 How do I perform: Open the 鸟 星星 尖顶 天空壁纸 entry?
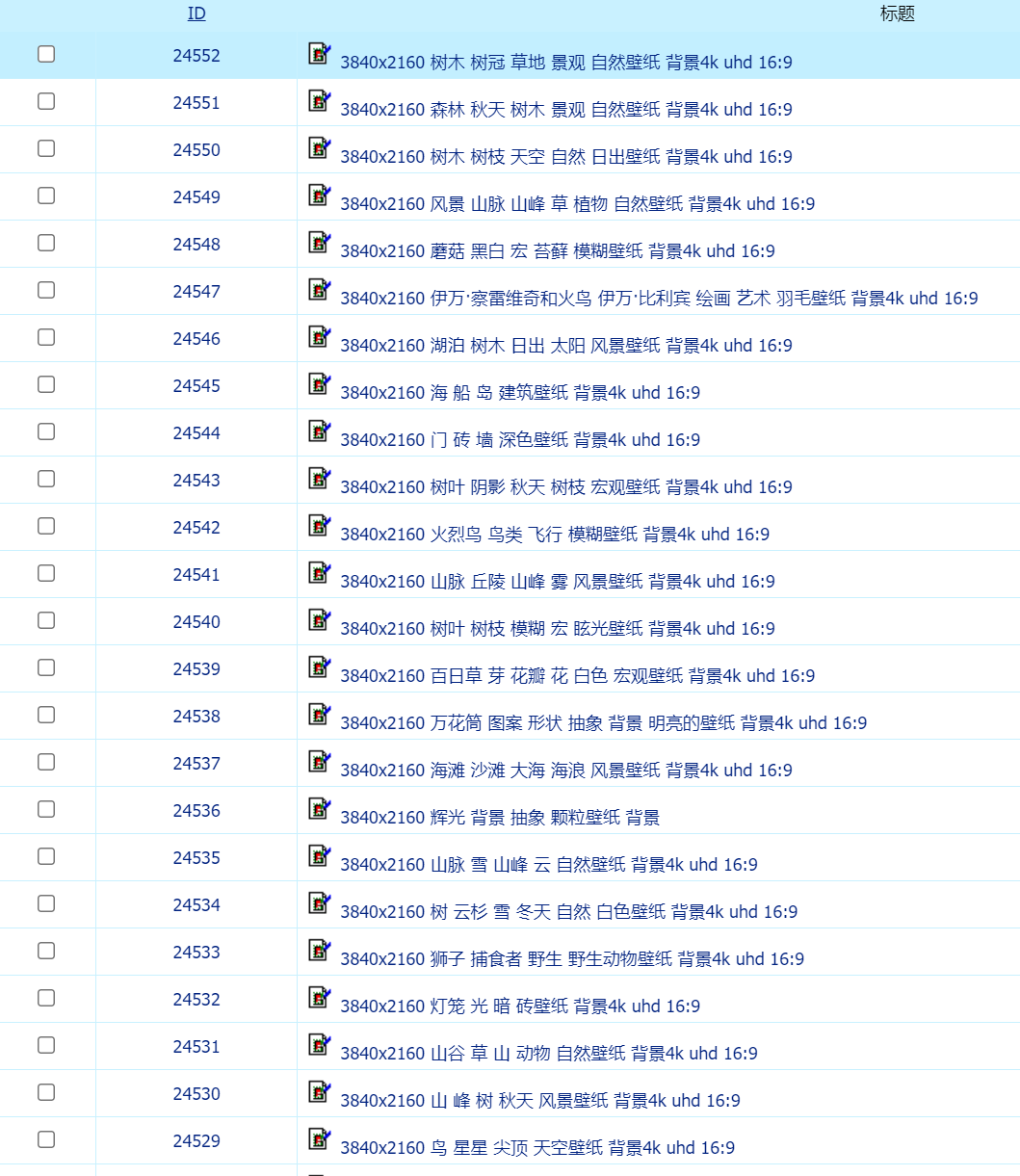pos(536,1148)
